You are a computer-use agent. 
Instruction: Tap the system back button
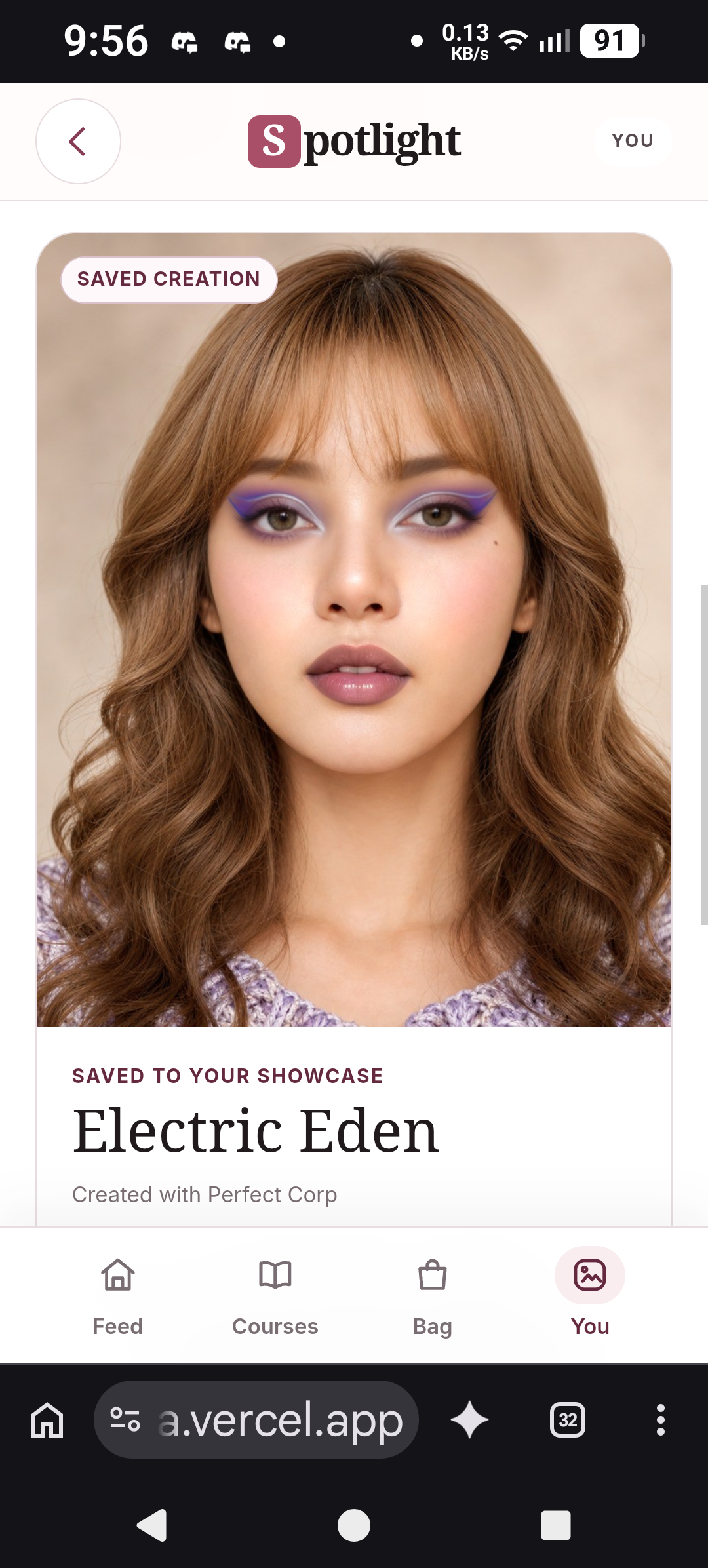[x=152, y=1525]
